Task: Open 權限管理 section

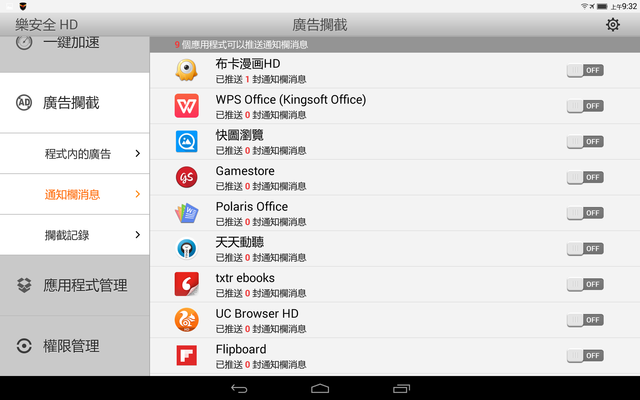Action: (75, 346)
